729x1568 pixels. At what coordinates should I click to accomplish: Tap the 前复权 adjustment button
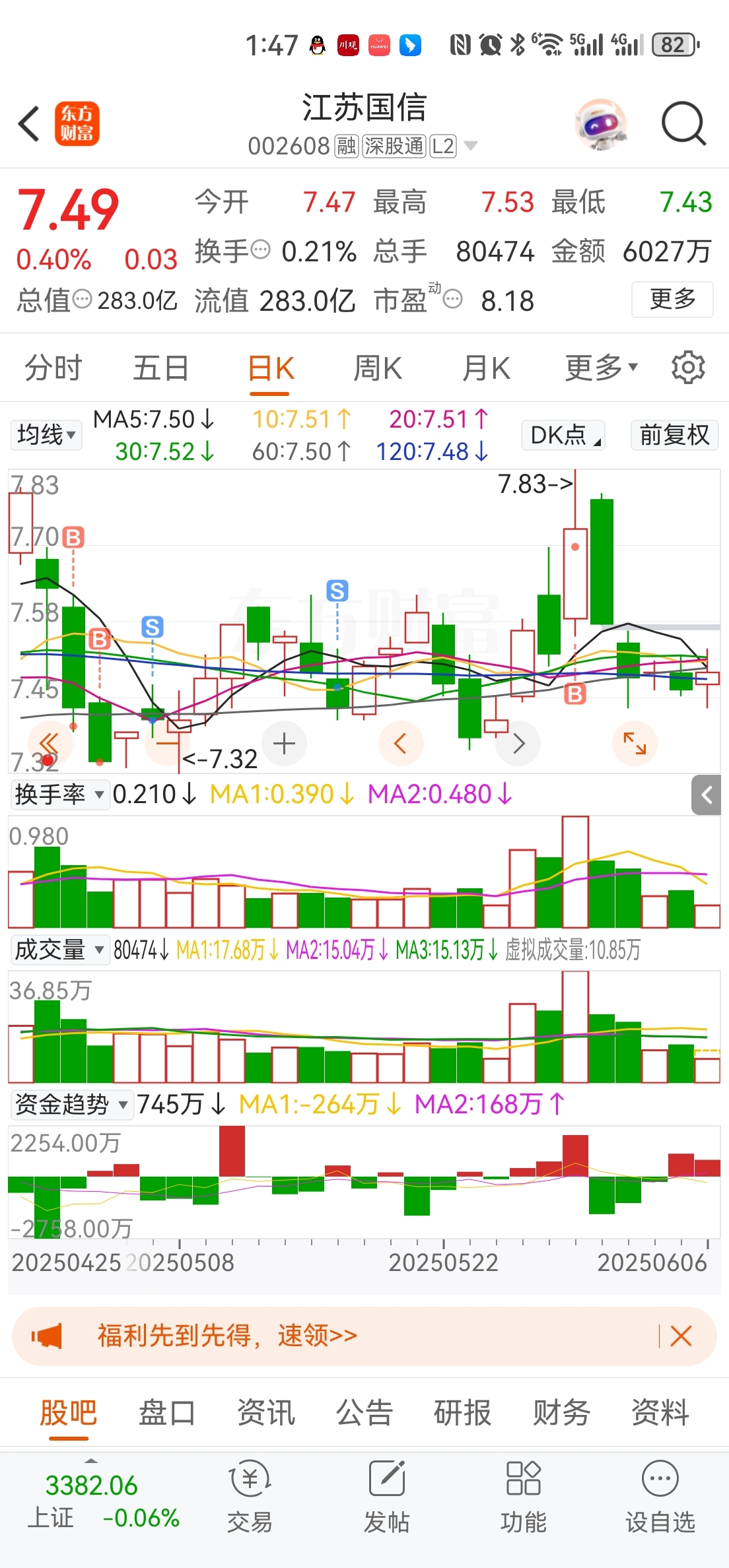tap(674, 435)
